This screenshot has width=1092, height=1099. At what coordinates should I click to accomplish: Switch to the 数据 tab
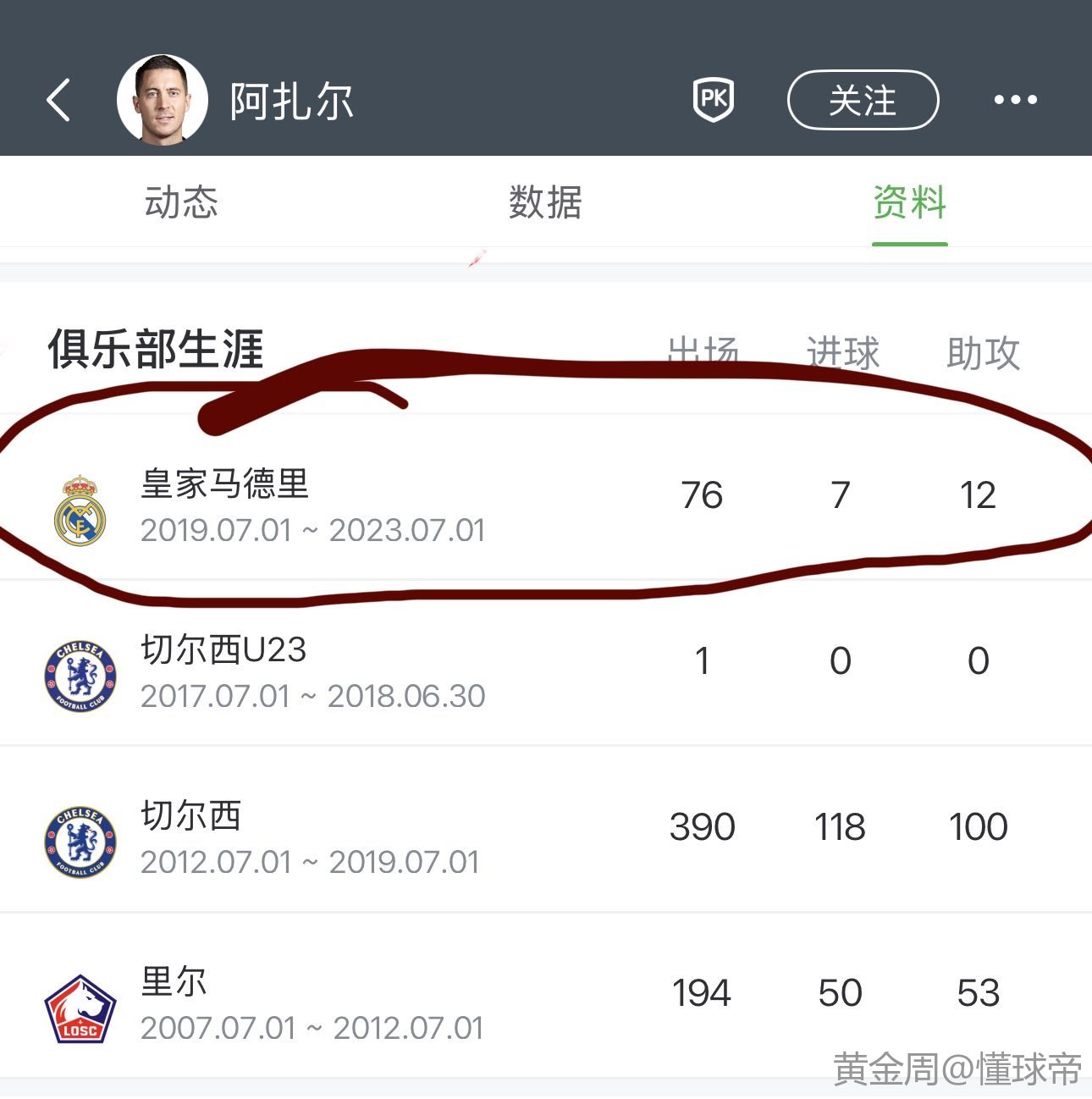[545, 203]
